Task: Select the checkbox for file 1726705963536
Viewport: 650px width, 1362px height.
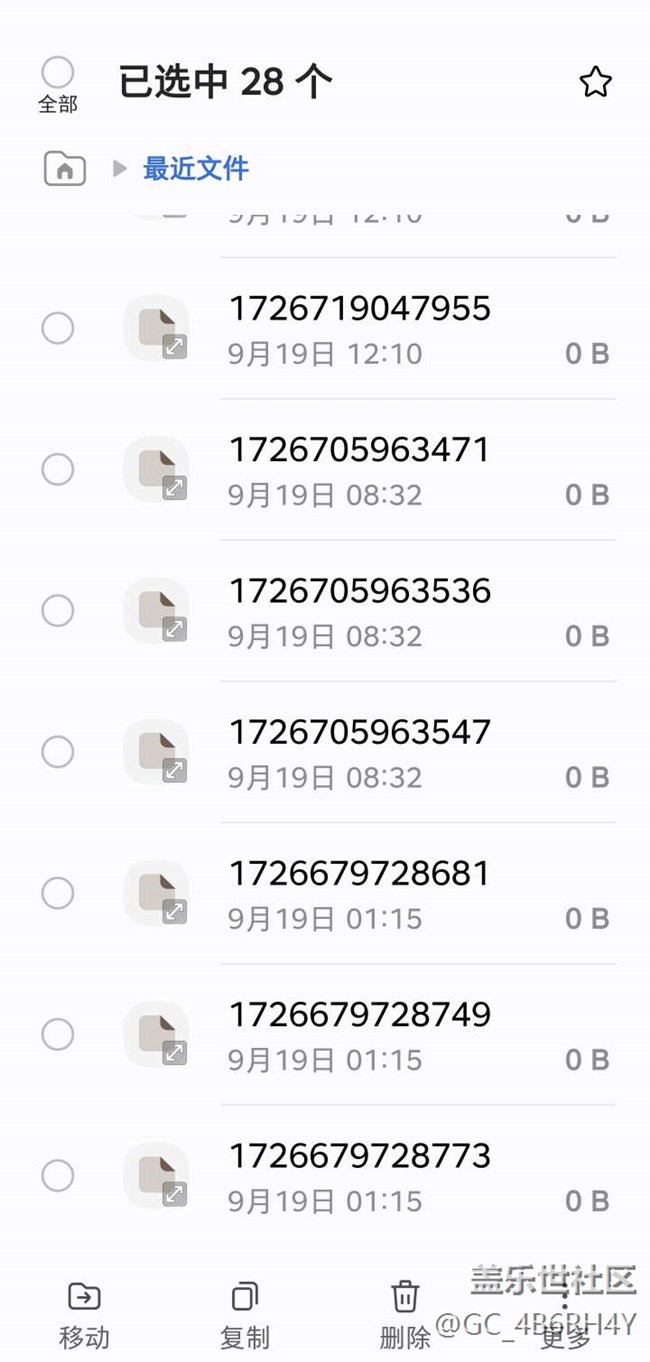Action: click(x=57, y=610)
